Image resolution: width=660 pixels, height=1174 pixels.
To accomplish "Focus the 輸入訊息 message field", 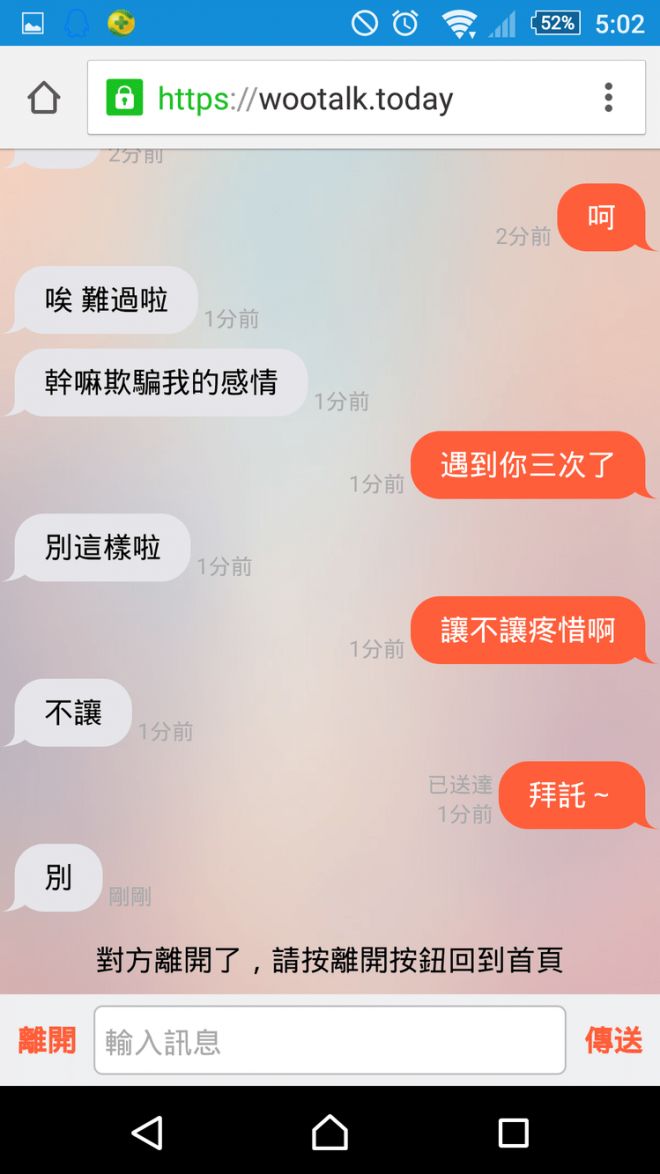I will pos(329,1041).
